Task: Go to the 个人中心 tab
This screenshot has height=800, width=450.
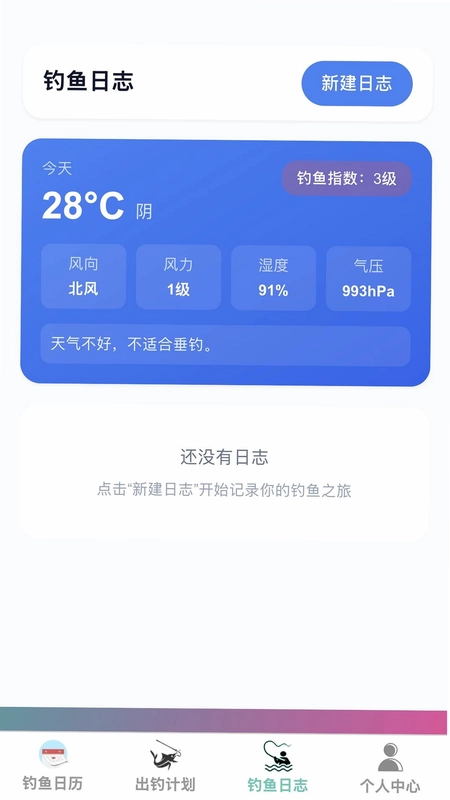Action: (x=390, y=767)
